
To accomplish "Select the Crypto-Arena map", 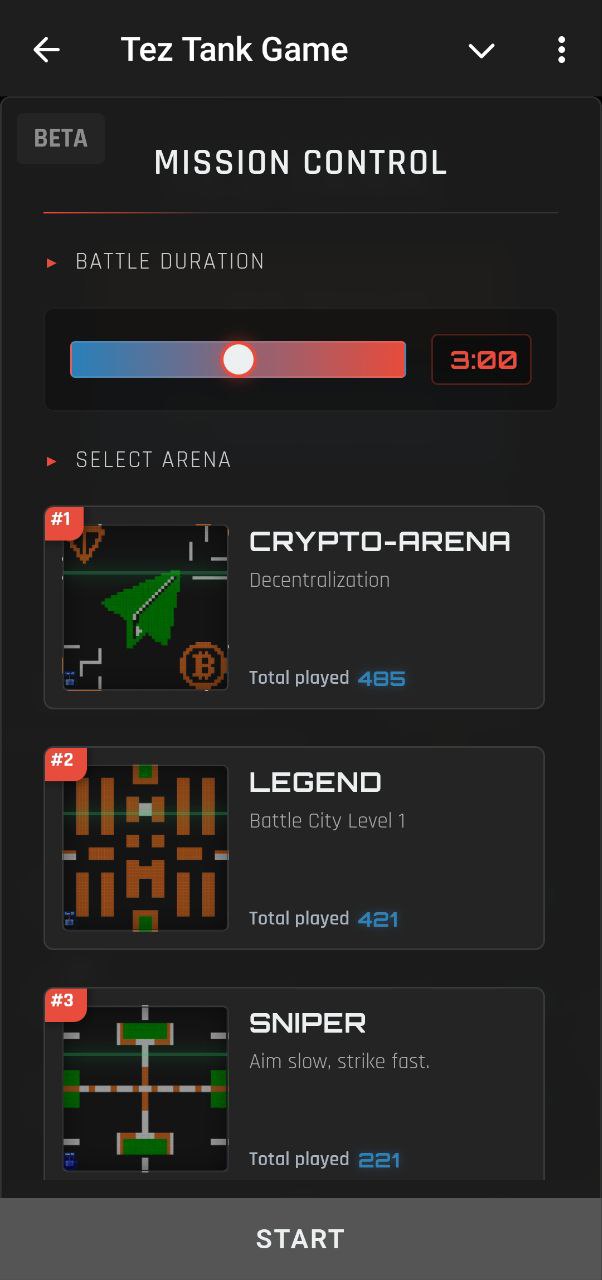I will click(294, 607).
